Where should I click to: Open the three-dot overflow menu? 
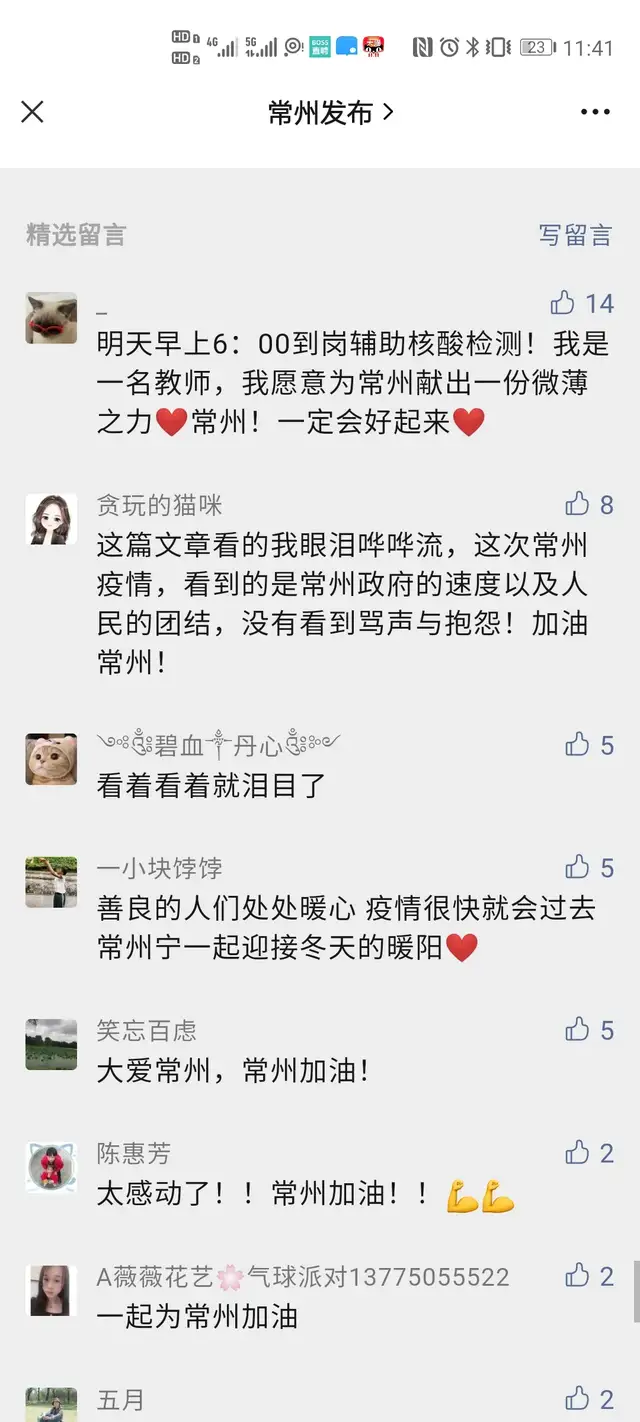point(595,112)
